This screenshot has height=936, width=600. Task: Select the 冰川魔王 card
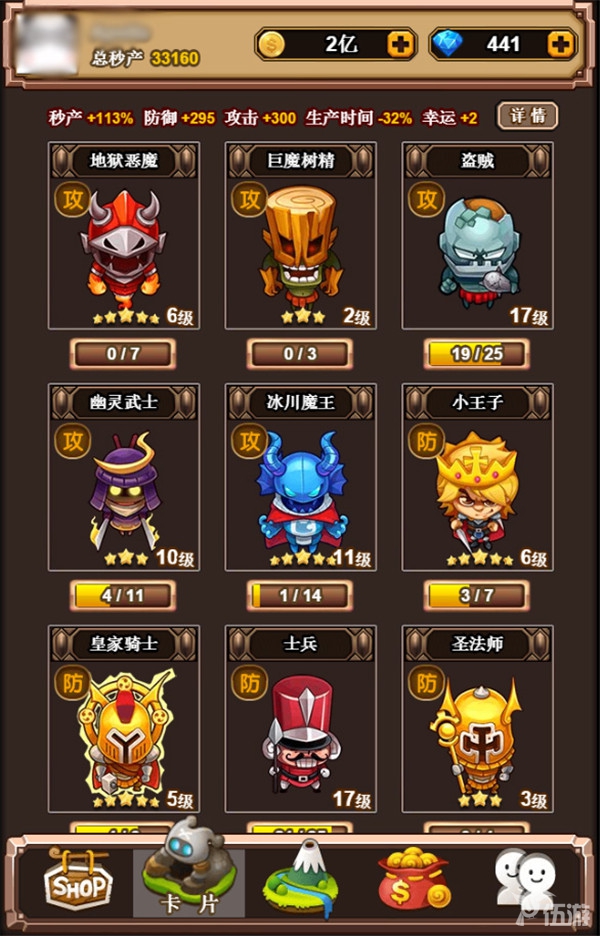point(301,478)
